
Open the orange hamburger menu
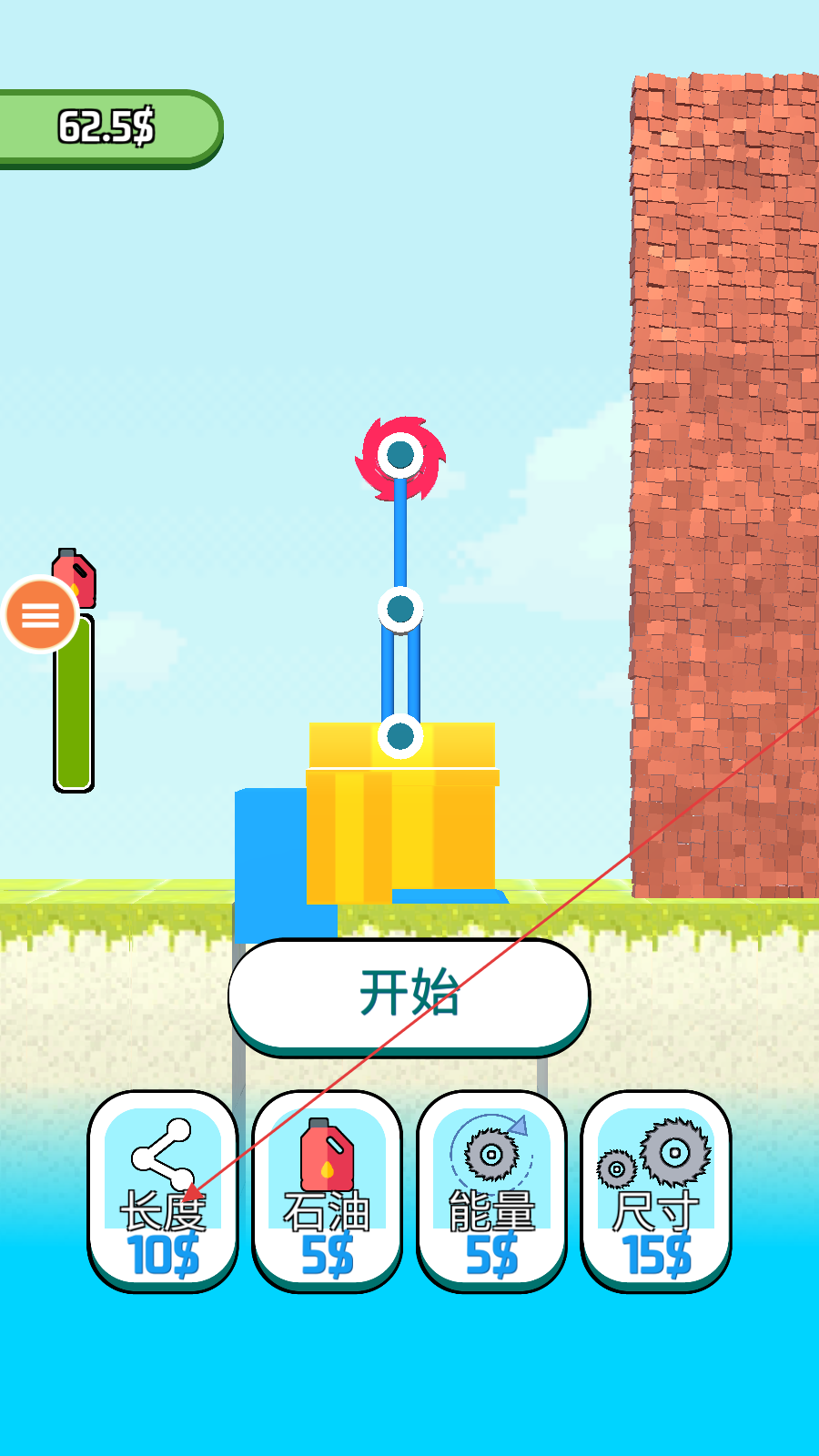[x=40, y=615]
